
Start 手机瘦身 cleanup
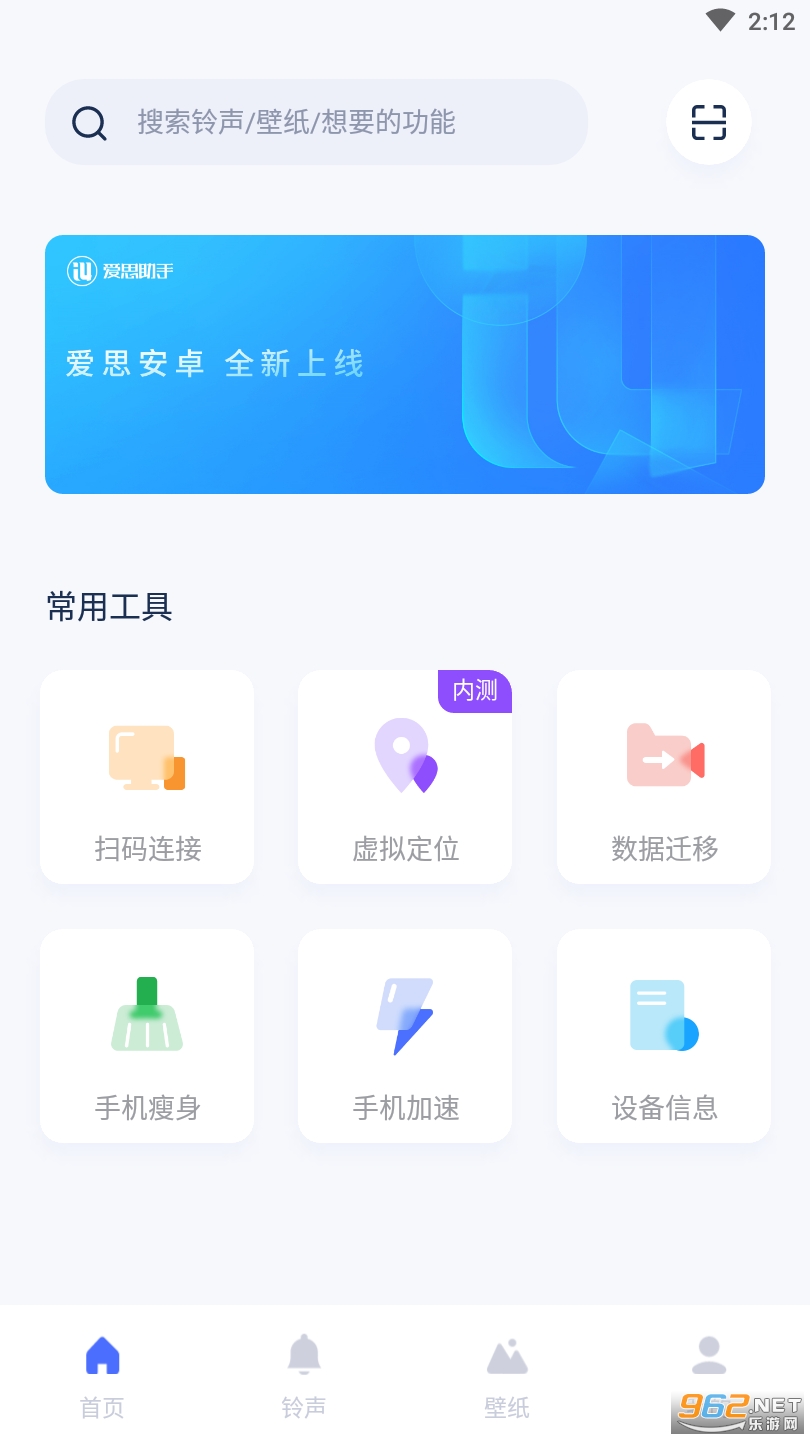[147, 1036]
